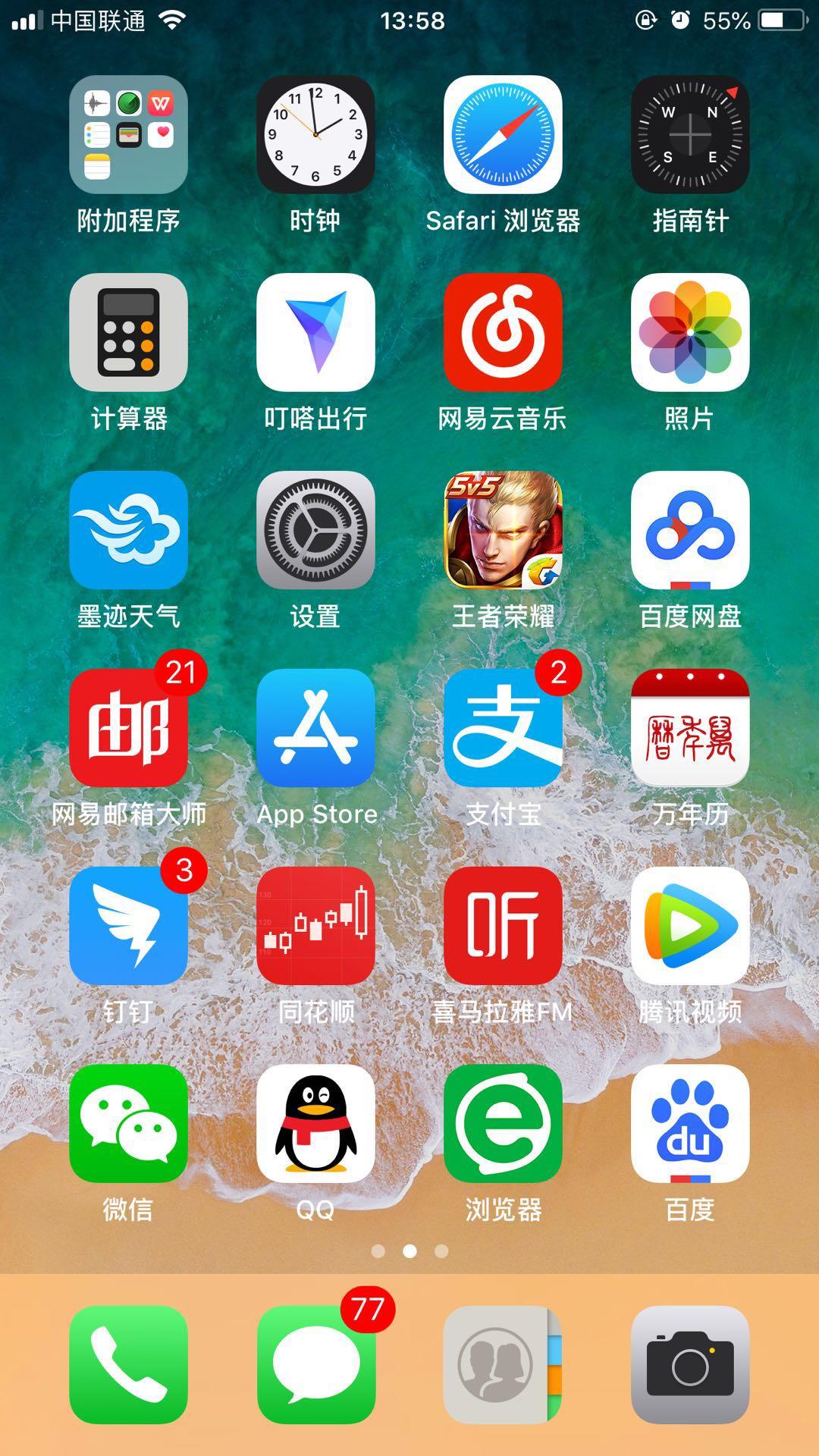
Task: Open 网易邮箱大师 with 21 unread
Action: [x=128, y=728]
